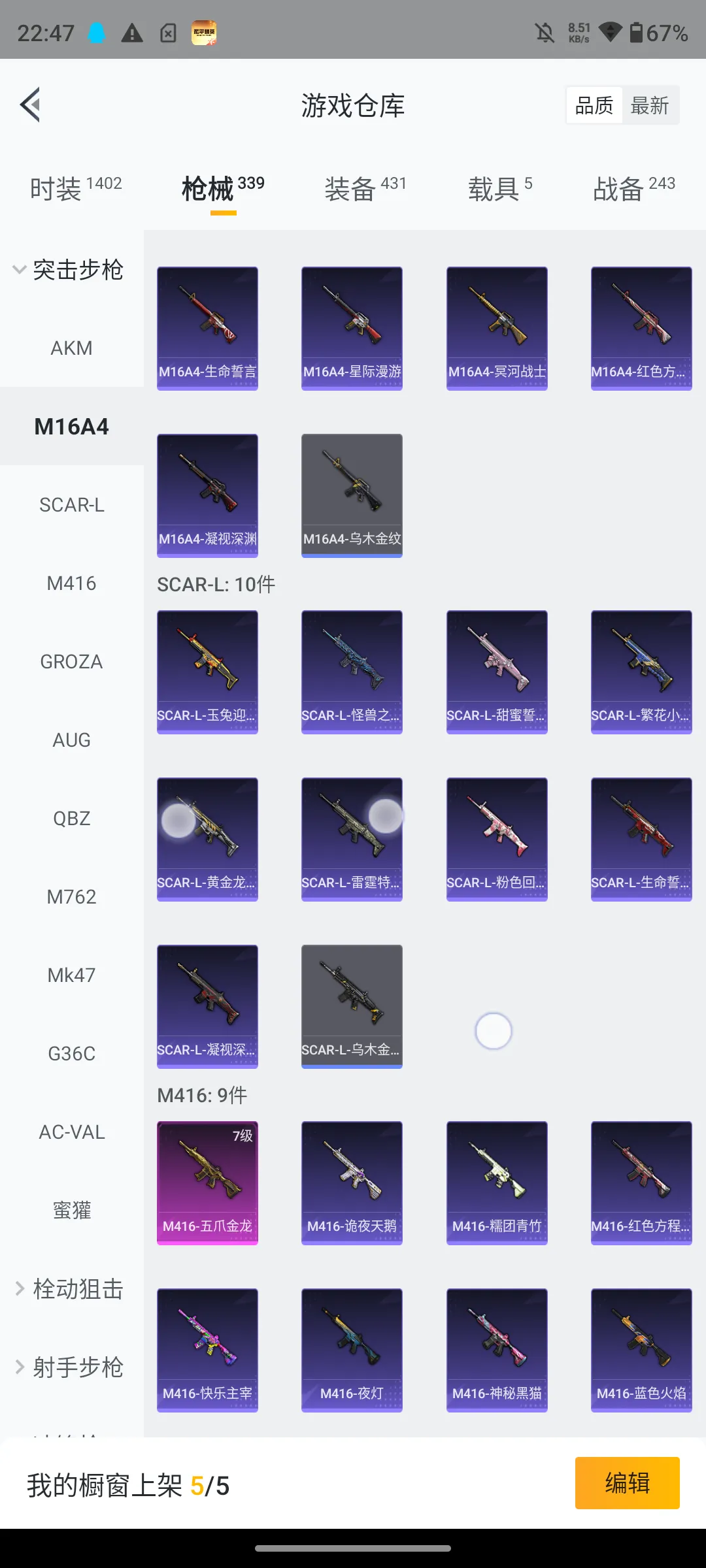The height and width of the screenshot is (1568, 706).
Task: View the M416-五爪金龙 level 7 skin
Action: (x=207, y=1183)
